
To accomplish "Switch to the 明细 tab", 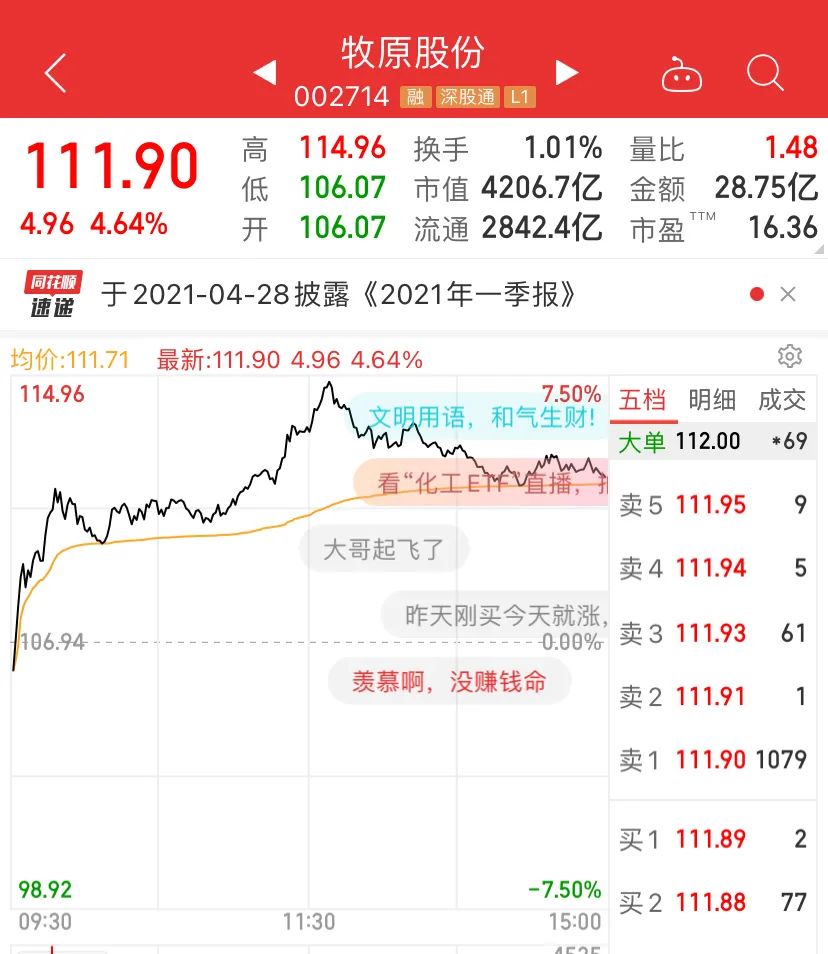I will [x=712, y=400].
